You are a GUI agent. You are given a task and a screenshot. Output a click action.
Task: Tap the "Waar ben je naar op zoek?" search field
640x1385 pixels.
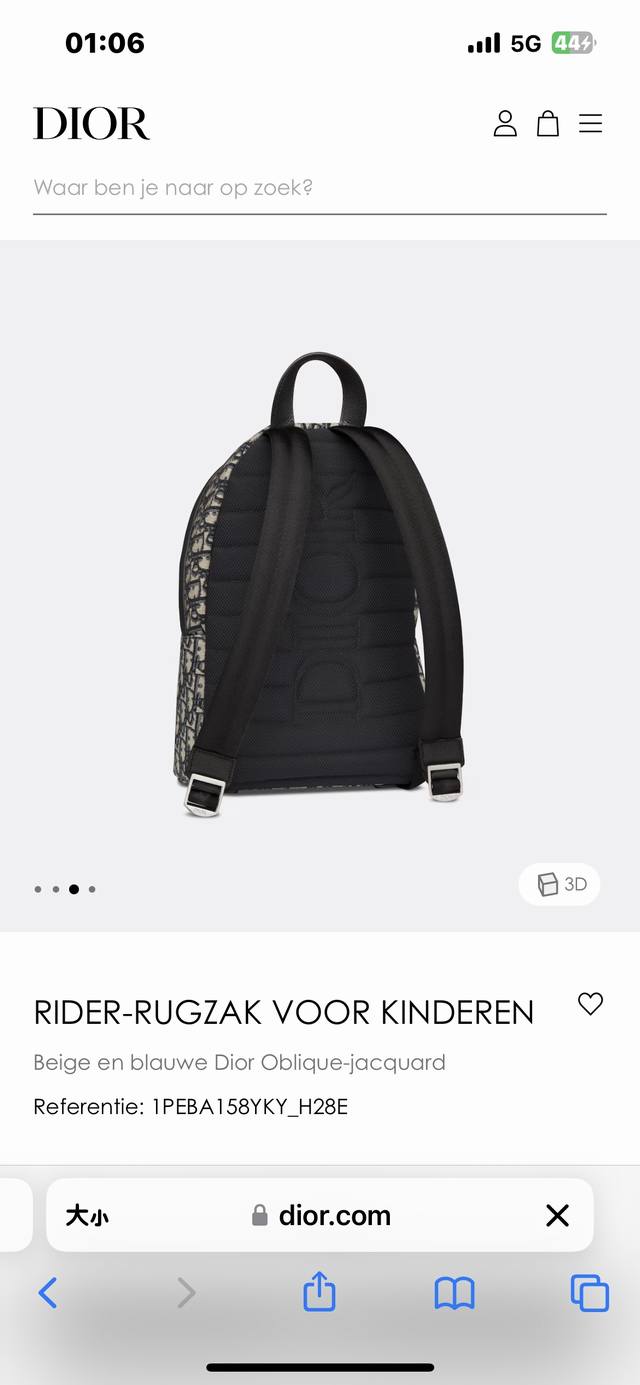click(319, 188)
